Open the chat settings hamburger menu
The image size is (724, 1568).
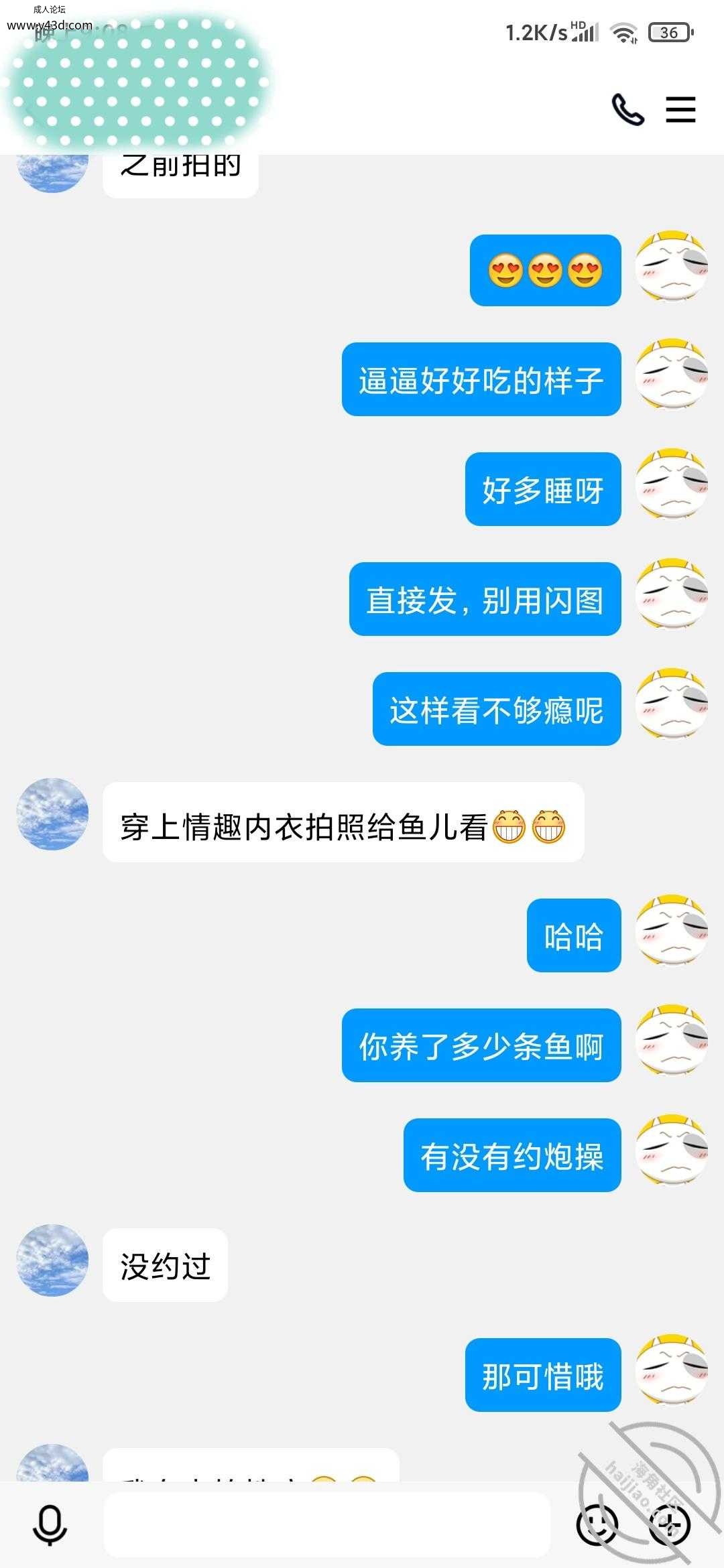point(680,110)
